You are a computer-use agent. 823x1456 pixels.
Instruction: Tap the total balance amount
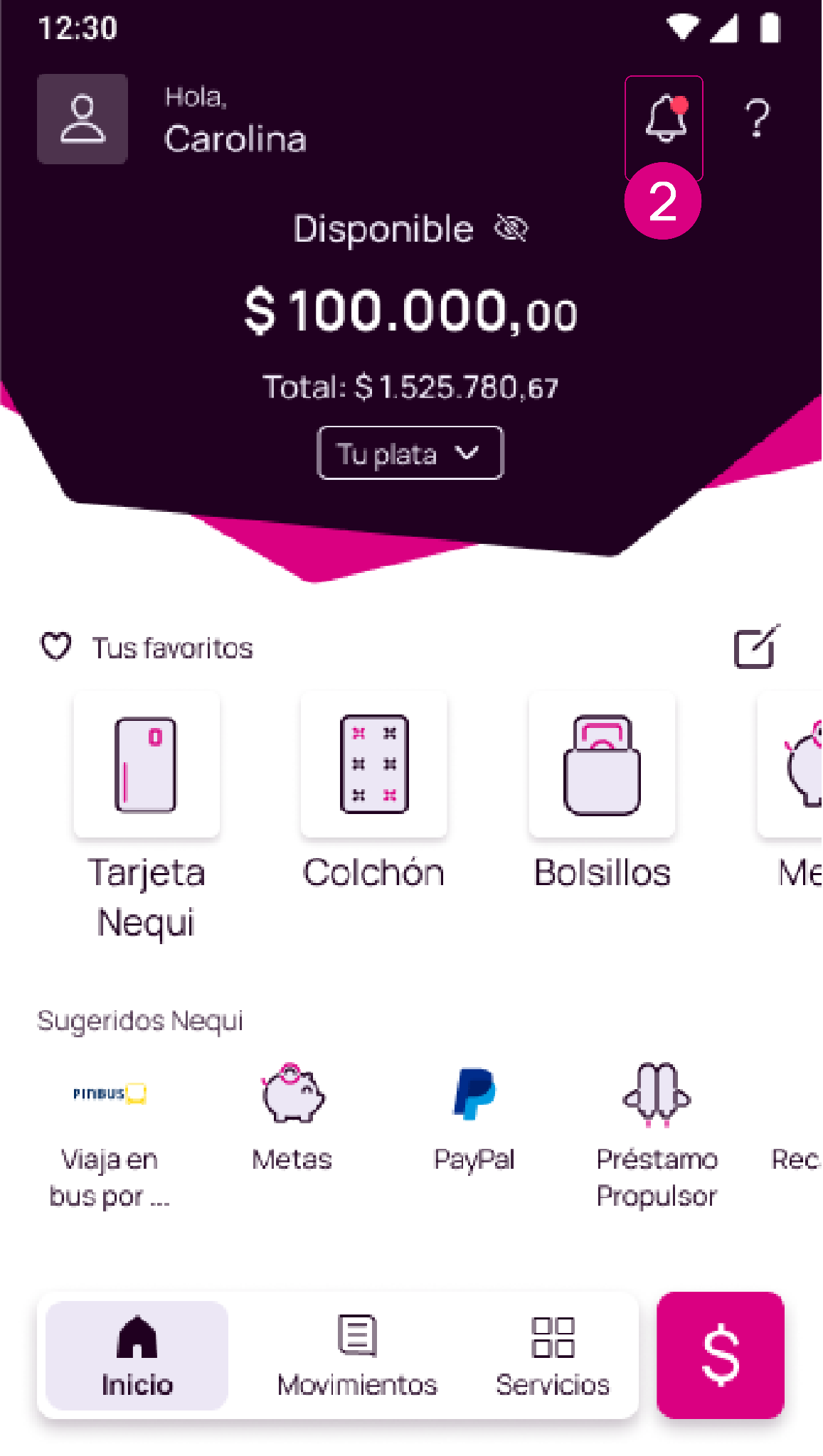click(x=411, y=386)
